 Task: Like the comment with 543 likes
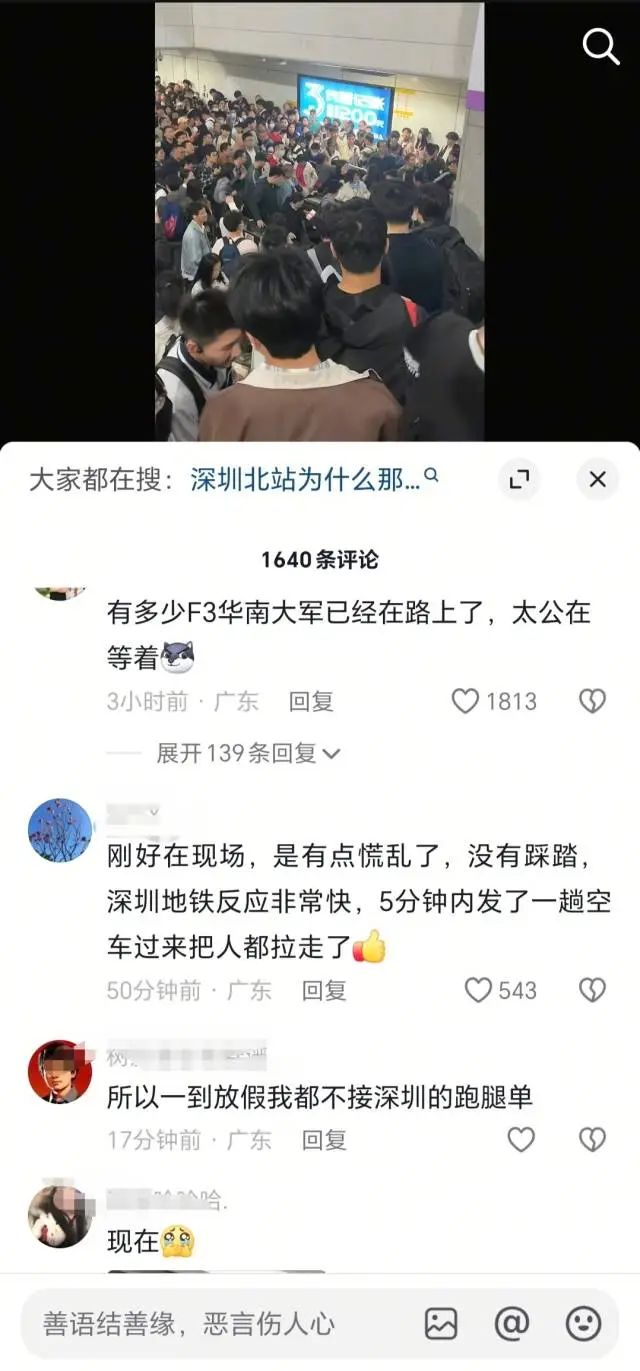coord(479,991)
